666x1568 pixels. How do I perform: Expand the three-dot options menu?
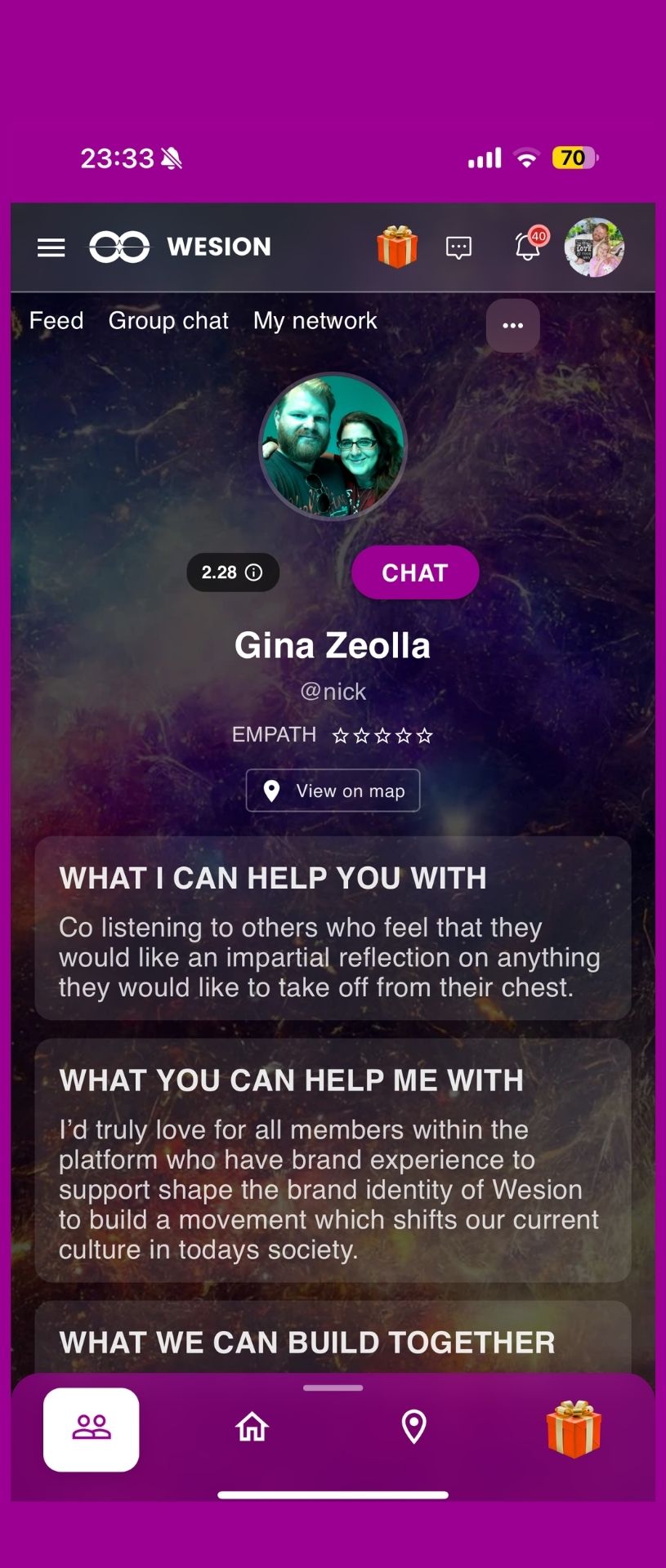click(512, 325)
